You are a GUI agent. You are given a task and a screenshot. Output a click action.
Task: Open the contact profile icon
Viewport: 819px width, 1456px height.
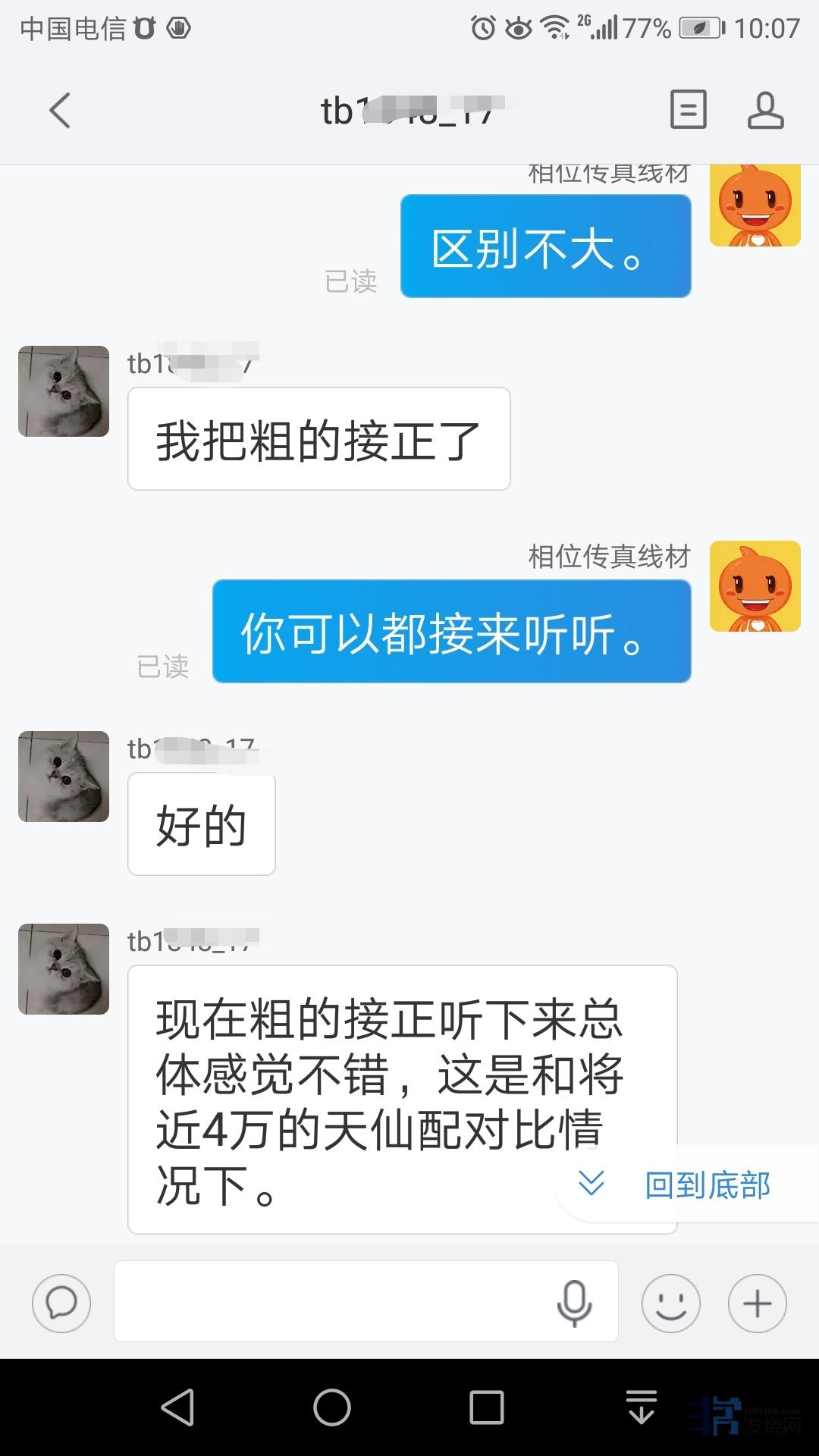point(765,111)
